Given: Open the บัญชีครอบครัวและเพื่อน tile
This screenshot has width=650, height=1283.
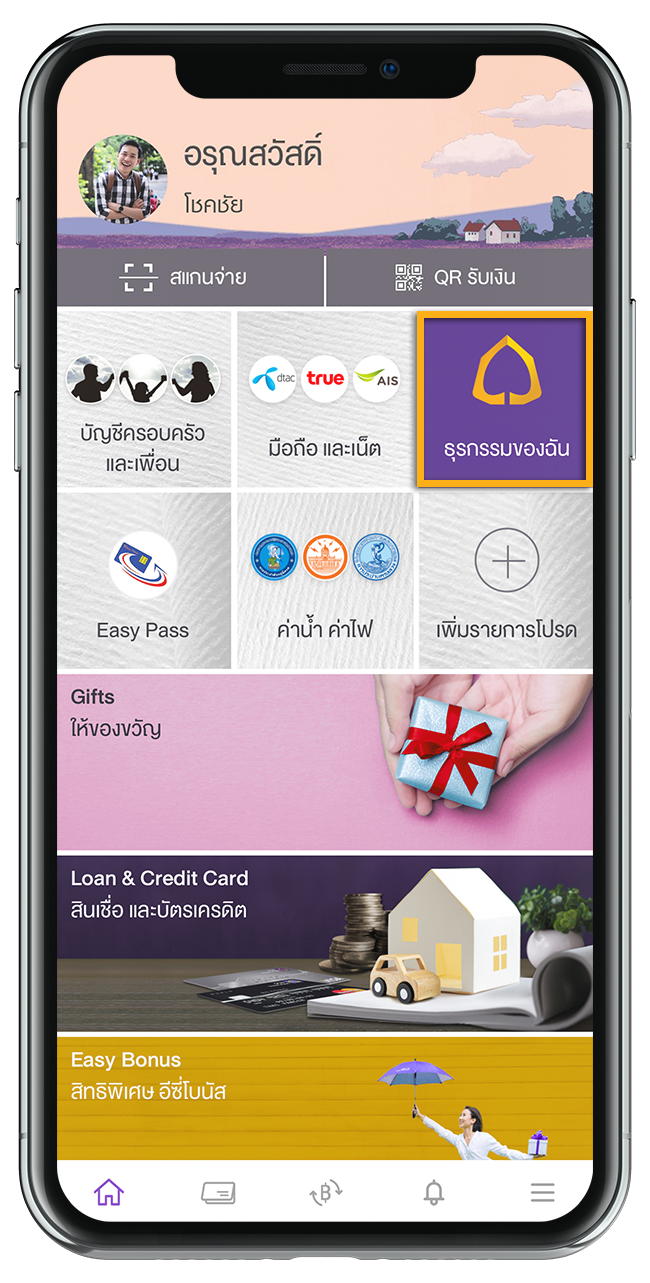Looking at the screenshot, I should 144,400.
